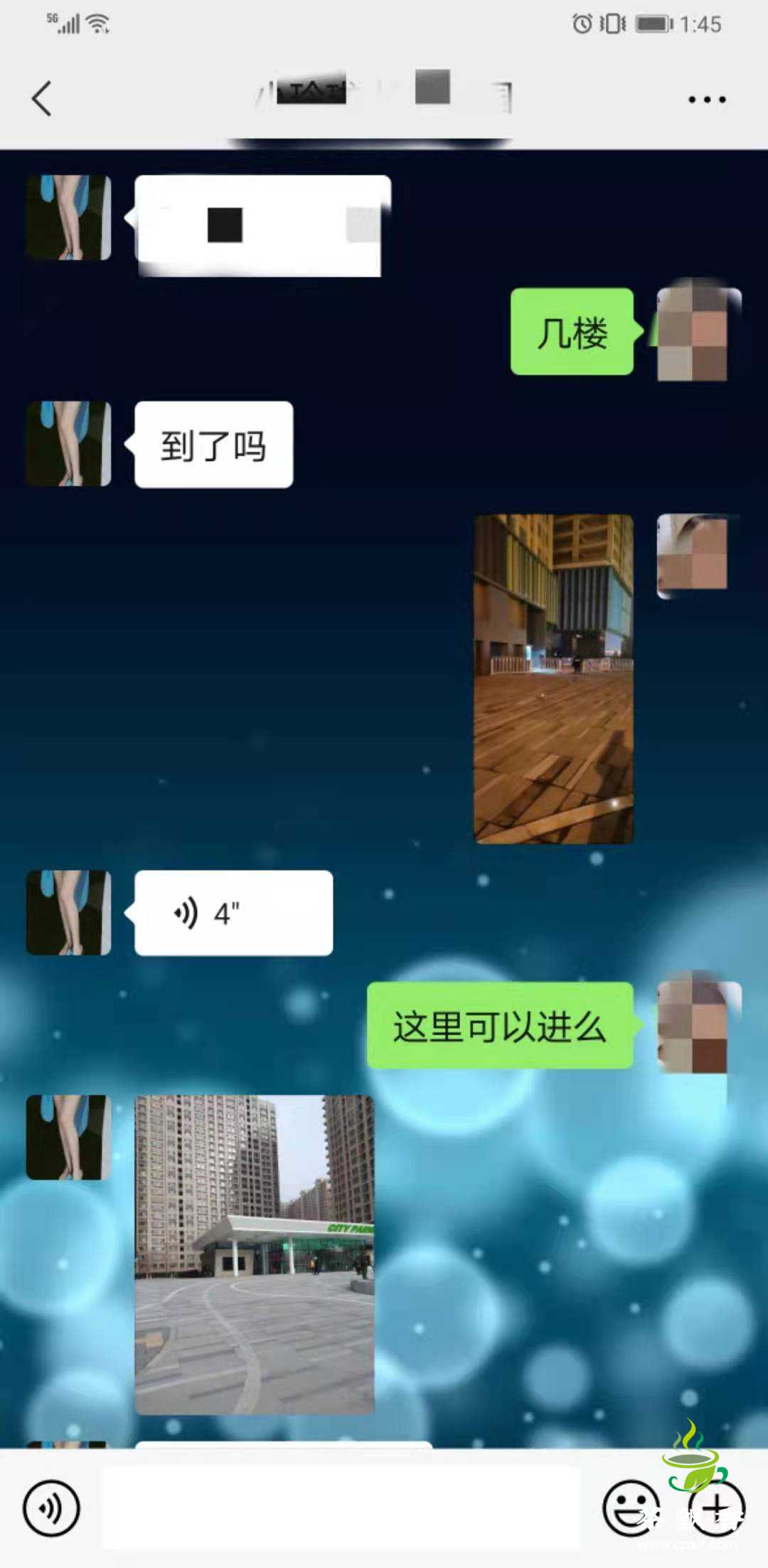The height and width of the screenshot is (1568, 768).
Task: Open the received apartment buildings photo
Action: coord(254,1255)
